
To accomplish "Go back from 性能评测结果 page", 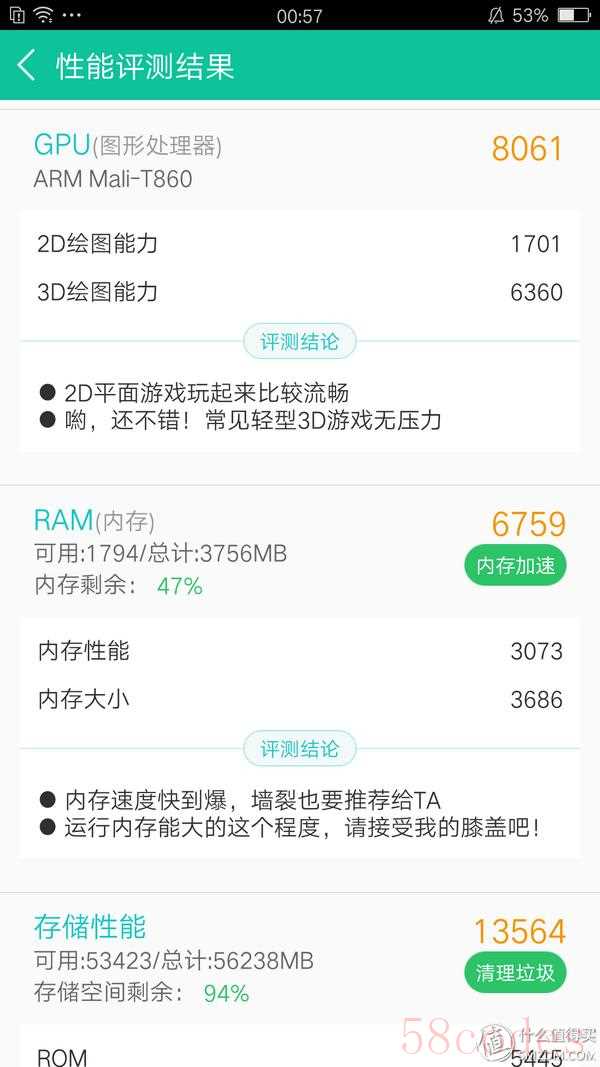I will click(27, 66).
